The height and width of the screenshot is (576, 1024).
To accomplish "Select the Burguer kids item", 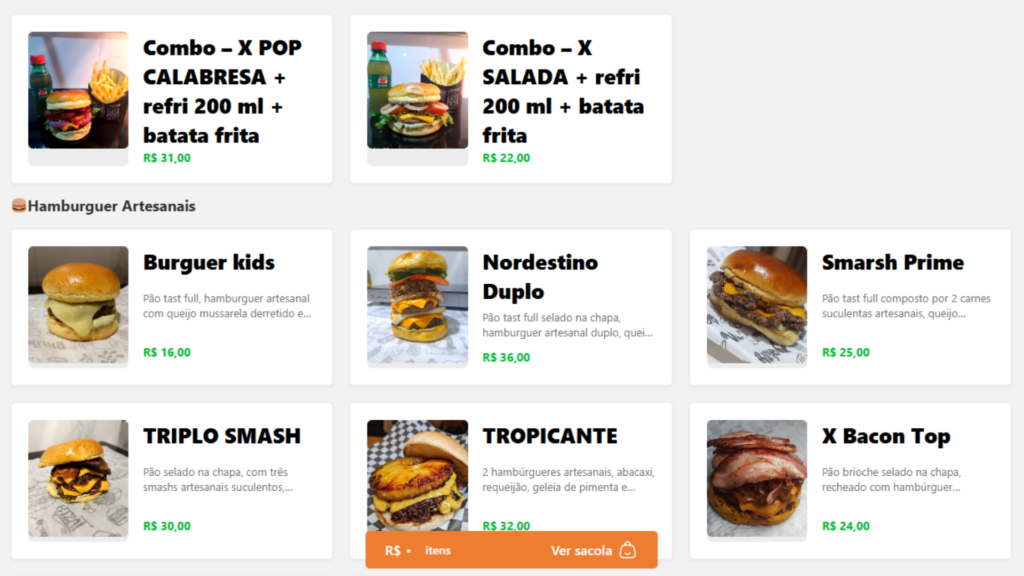I will (x=171, y=307).
